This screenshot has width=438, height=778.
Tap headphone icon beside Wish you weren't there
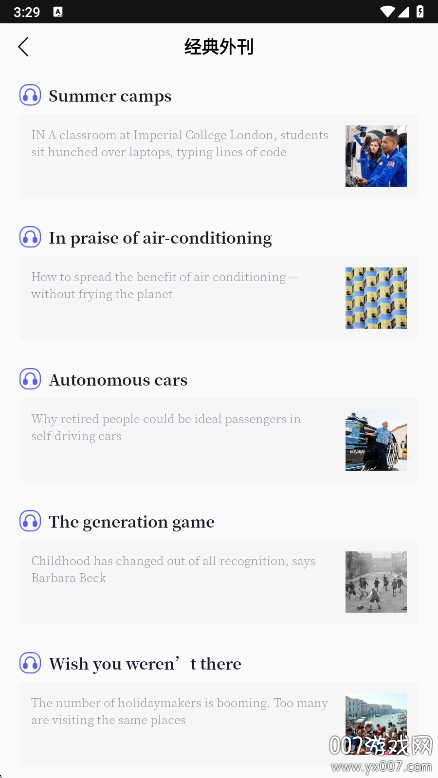30,662
